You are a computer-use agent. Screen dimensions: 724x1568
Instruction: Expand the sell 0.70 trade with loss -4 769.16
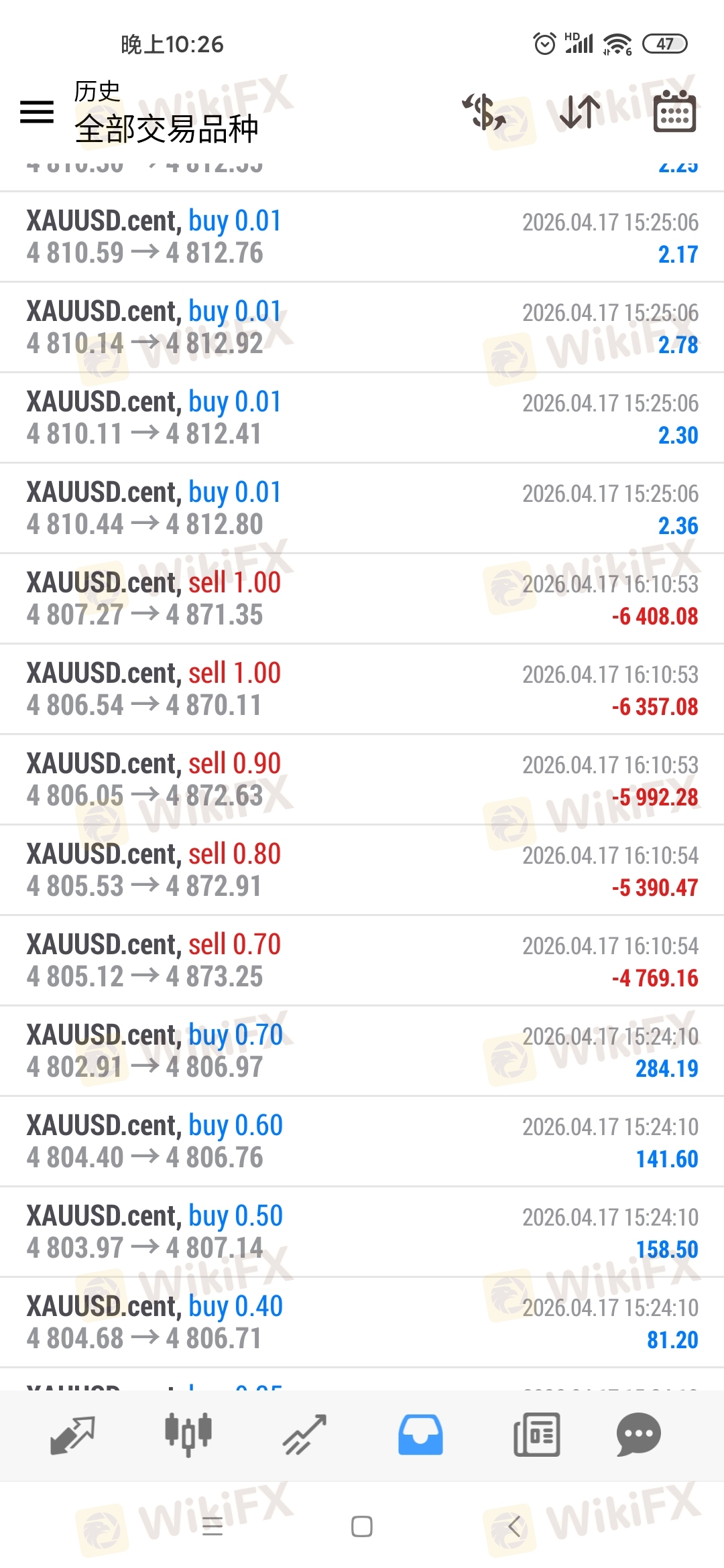click(x=362, y=961)
